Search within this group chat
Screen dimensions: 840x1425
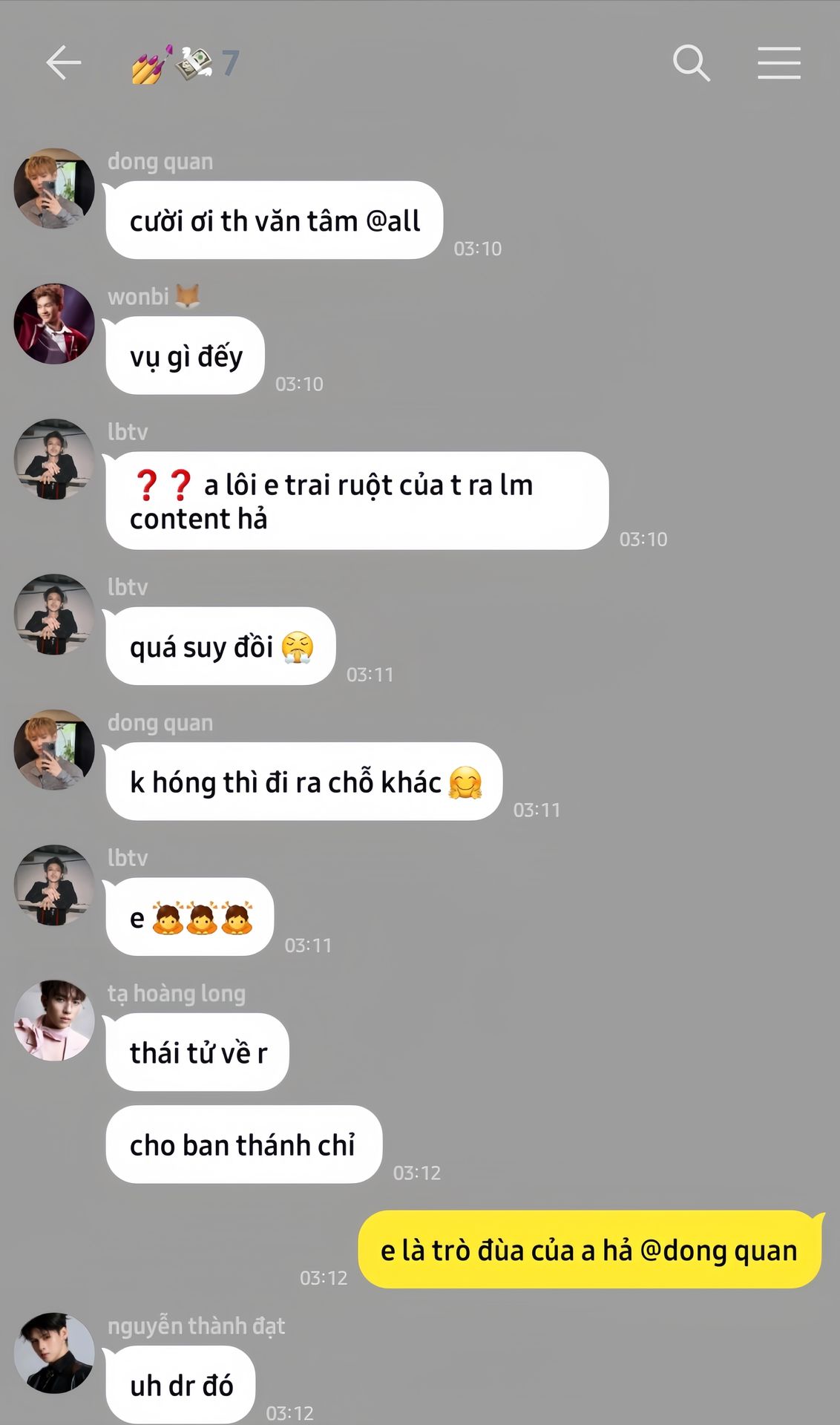pos(692,62)
